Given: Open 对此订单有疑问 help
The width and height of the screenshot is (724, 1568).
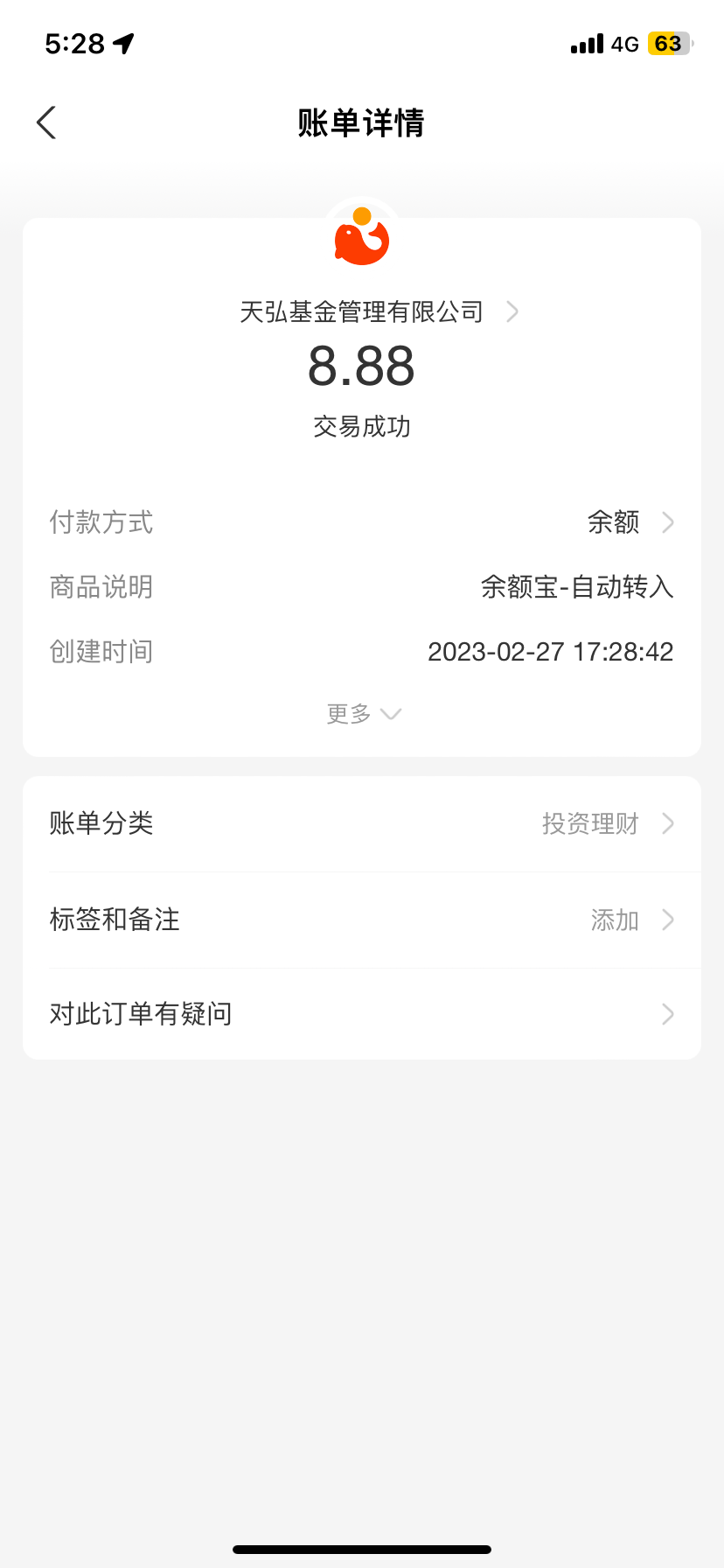Looking at the screenshot, I should [362, 1014].
